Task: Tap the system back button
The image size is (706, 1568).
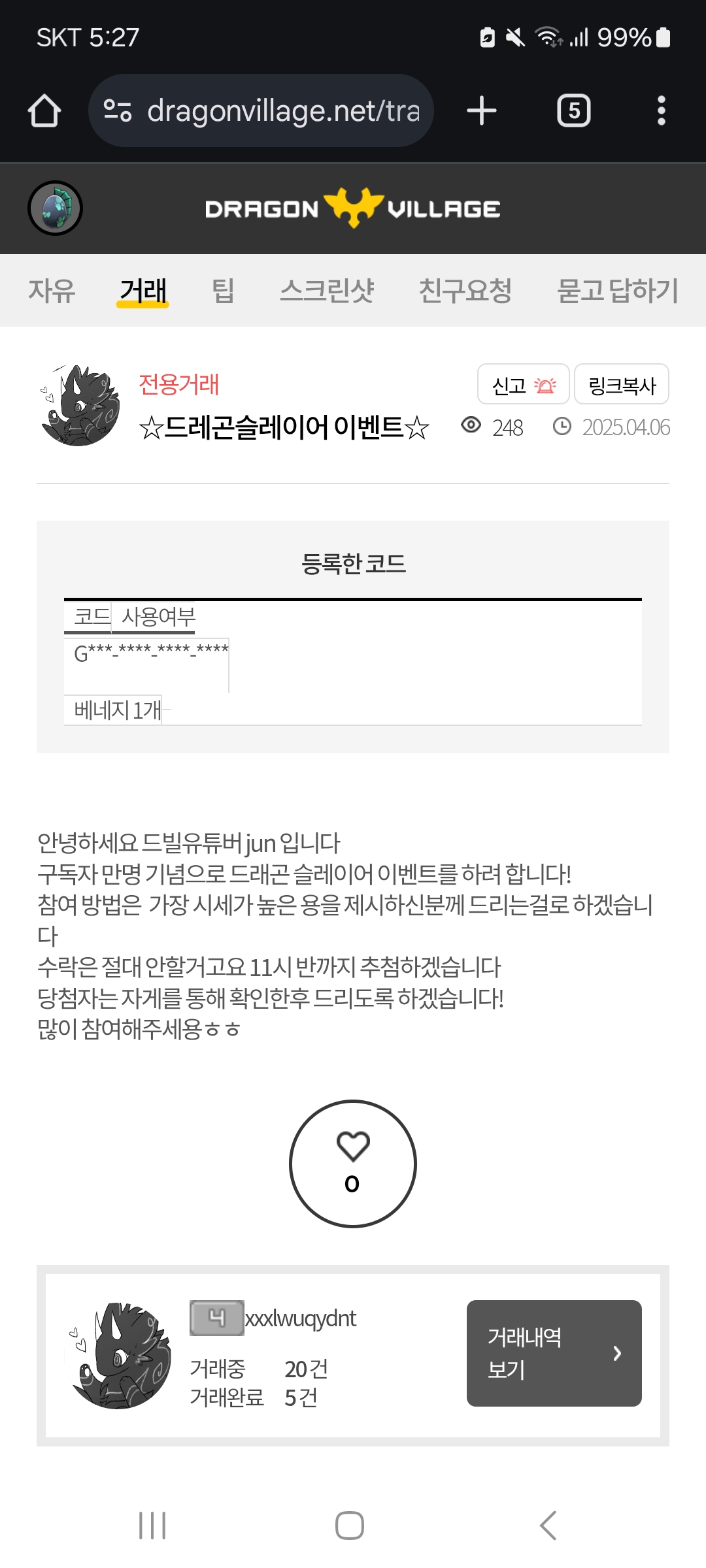Action: [x=548, y=1526]
